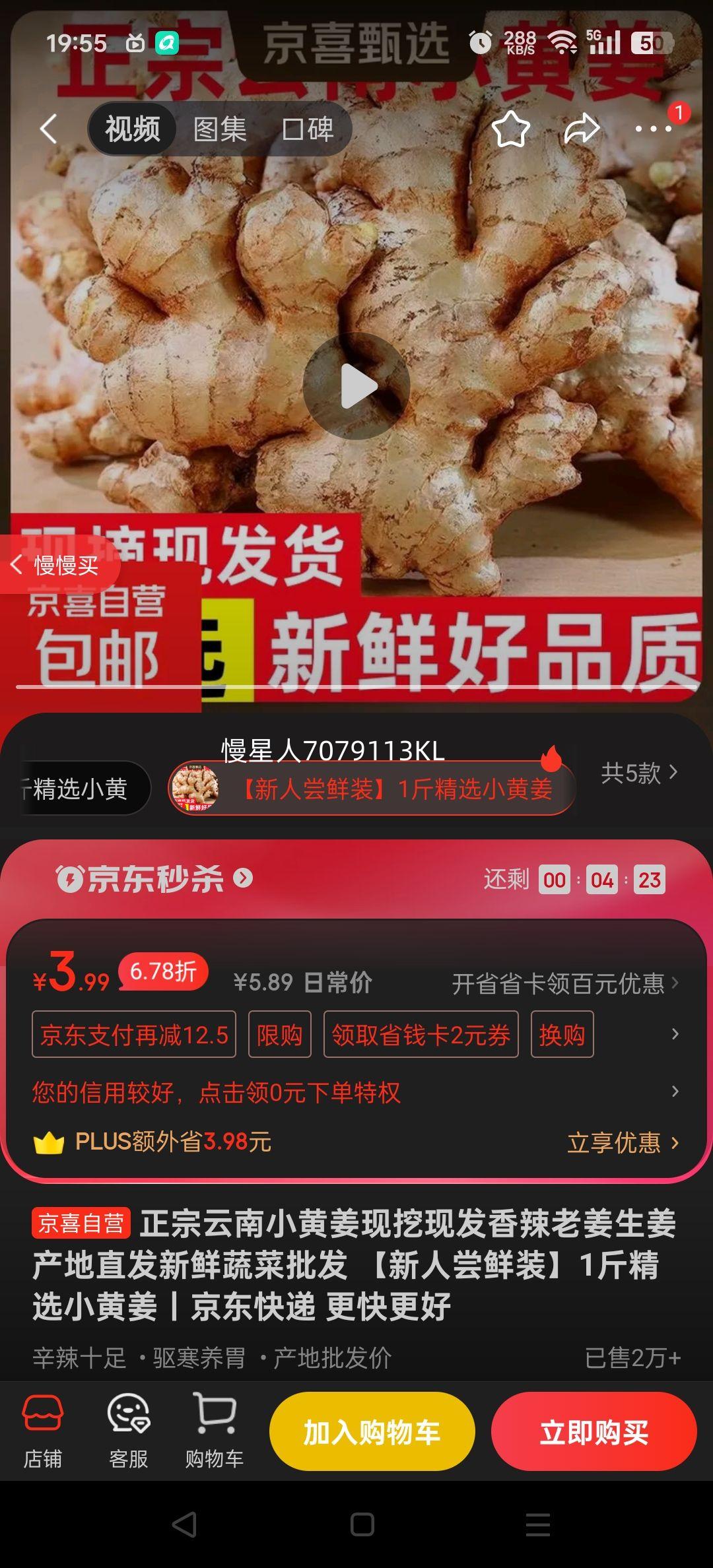The image size is (713, 1568).
Task: Switch to the 口碑 tab
Action: [x=308, y=129]
